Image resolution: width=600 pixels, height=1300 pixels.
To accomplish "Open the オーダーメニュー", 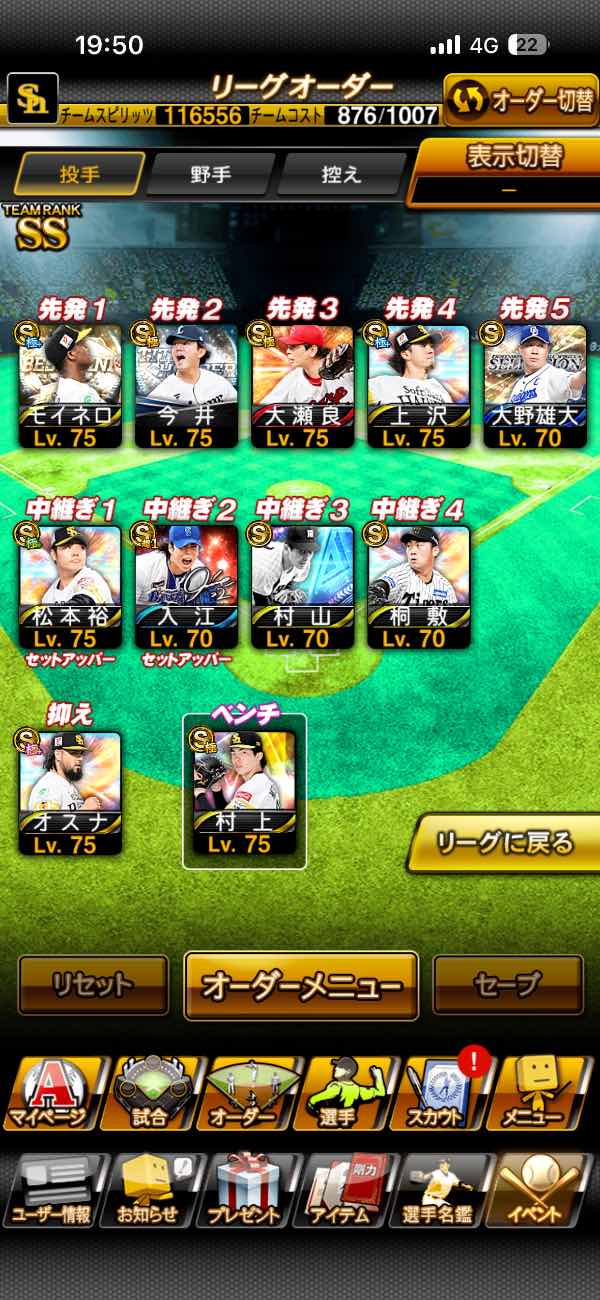I will (x=301, y=985).
